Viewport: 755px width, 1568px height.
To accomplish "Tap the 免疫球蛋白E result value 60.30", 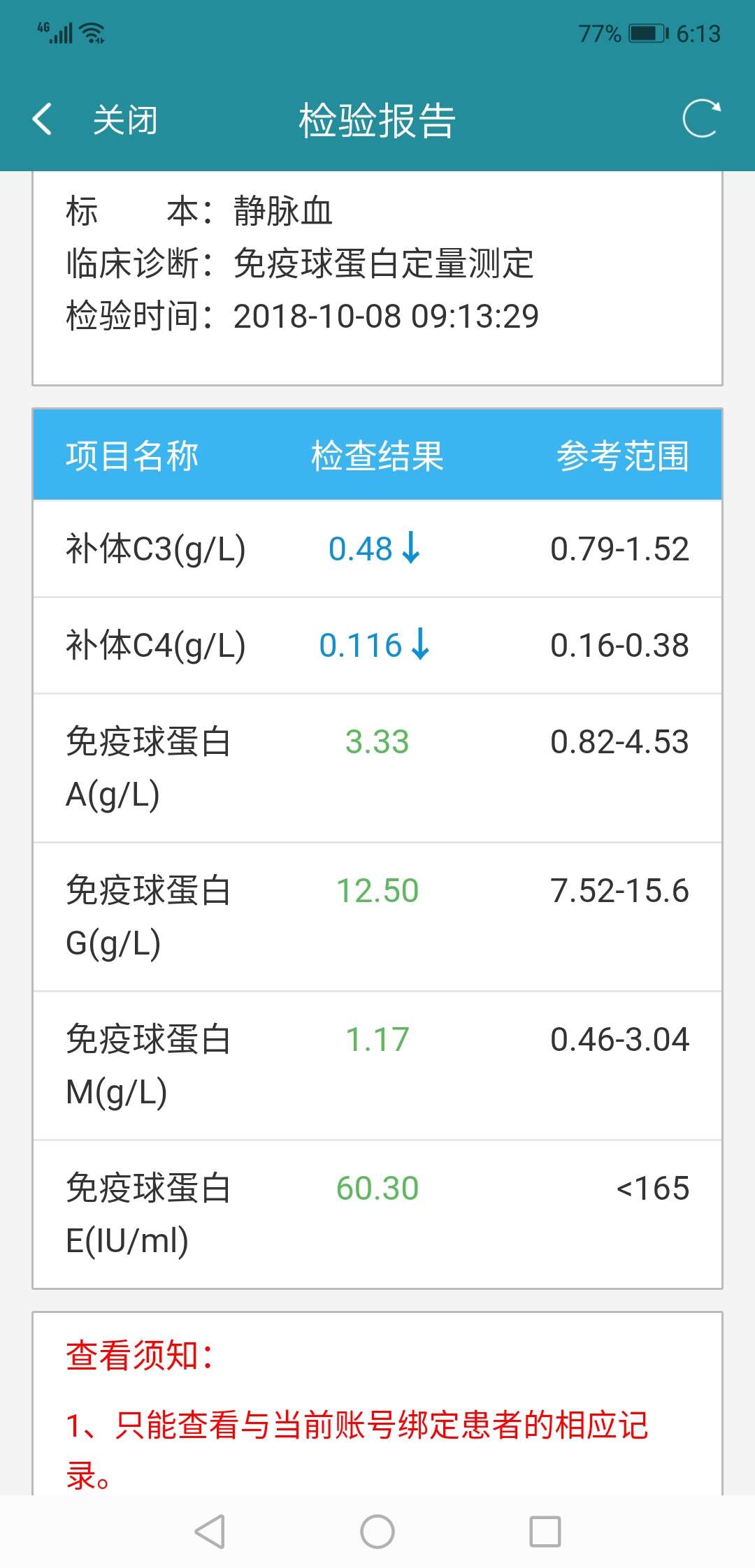I will 377,1188.
